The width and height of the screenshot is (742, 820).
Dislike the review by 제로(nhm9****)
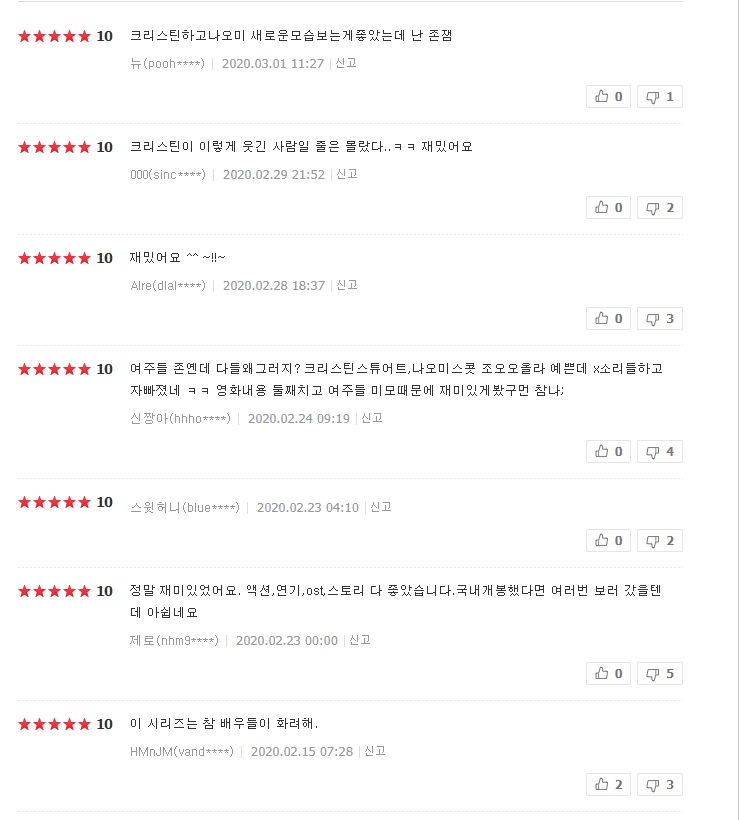pos(659,674)
